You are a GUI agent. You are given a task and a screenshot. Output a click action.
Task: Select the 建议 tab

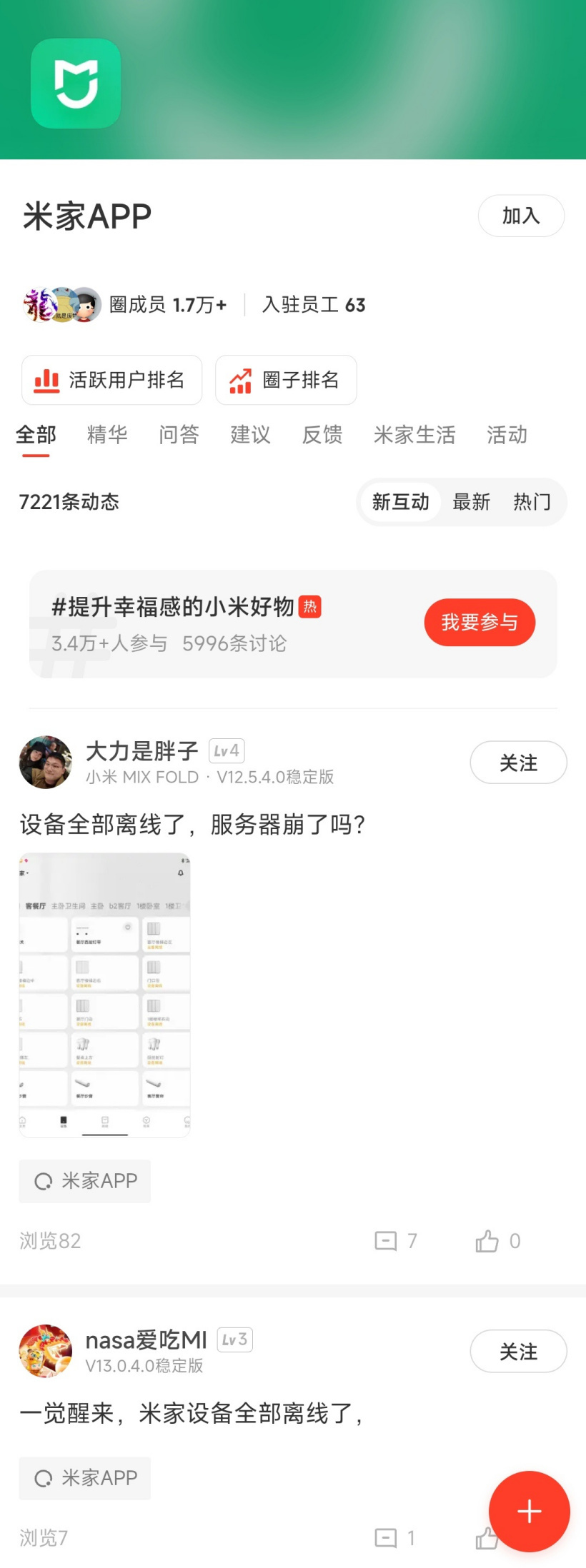(250, 435)
